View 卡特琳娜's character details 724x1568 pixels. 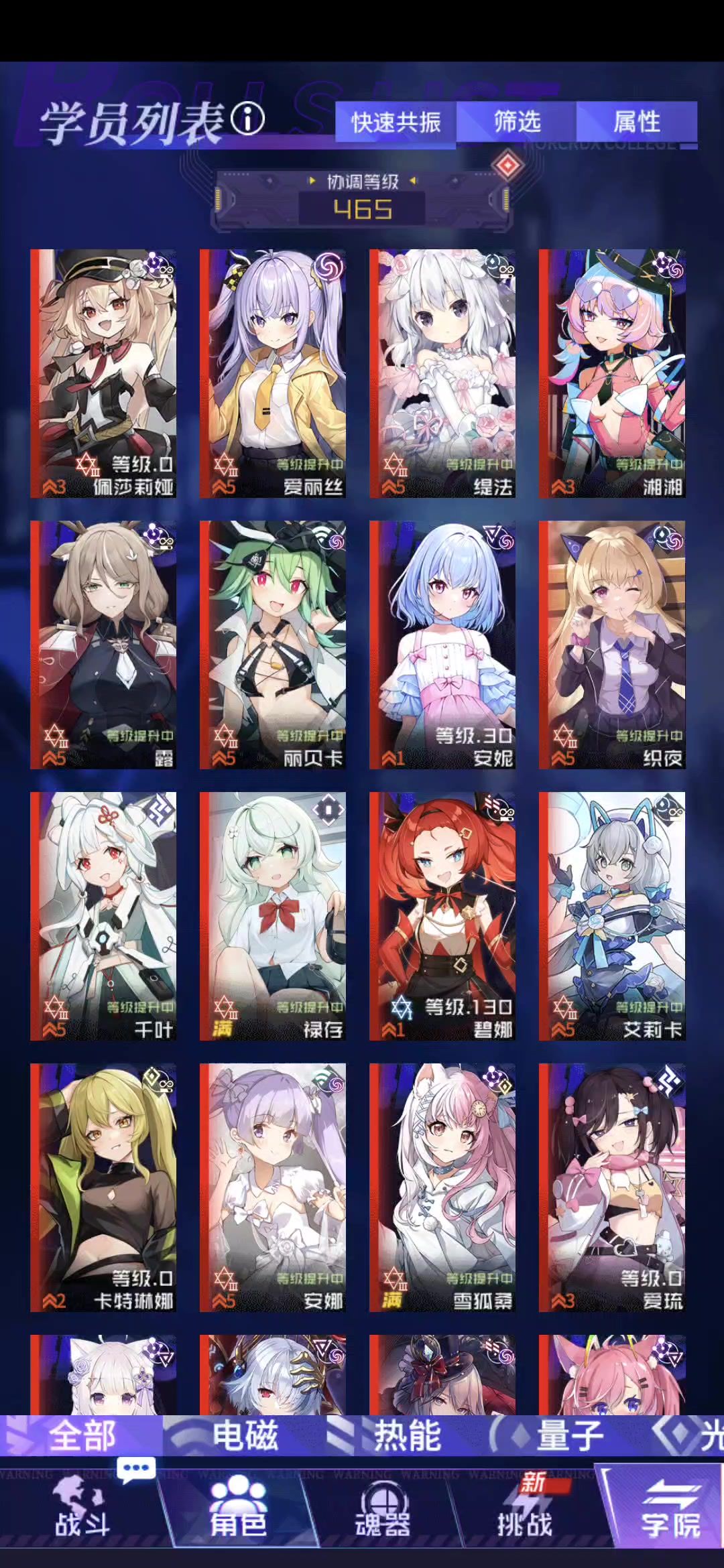pos(103,1187)
